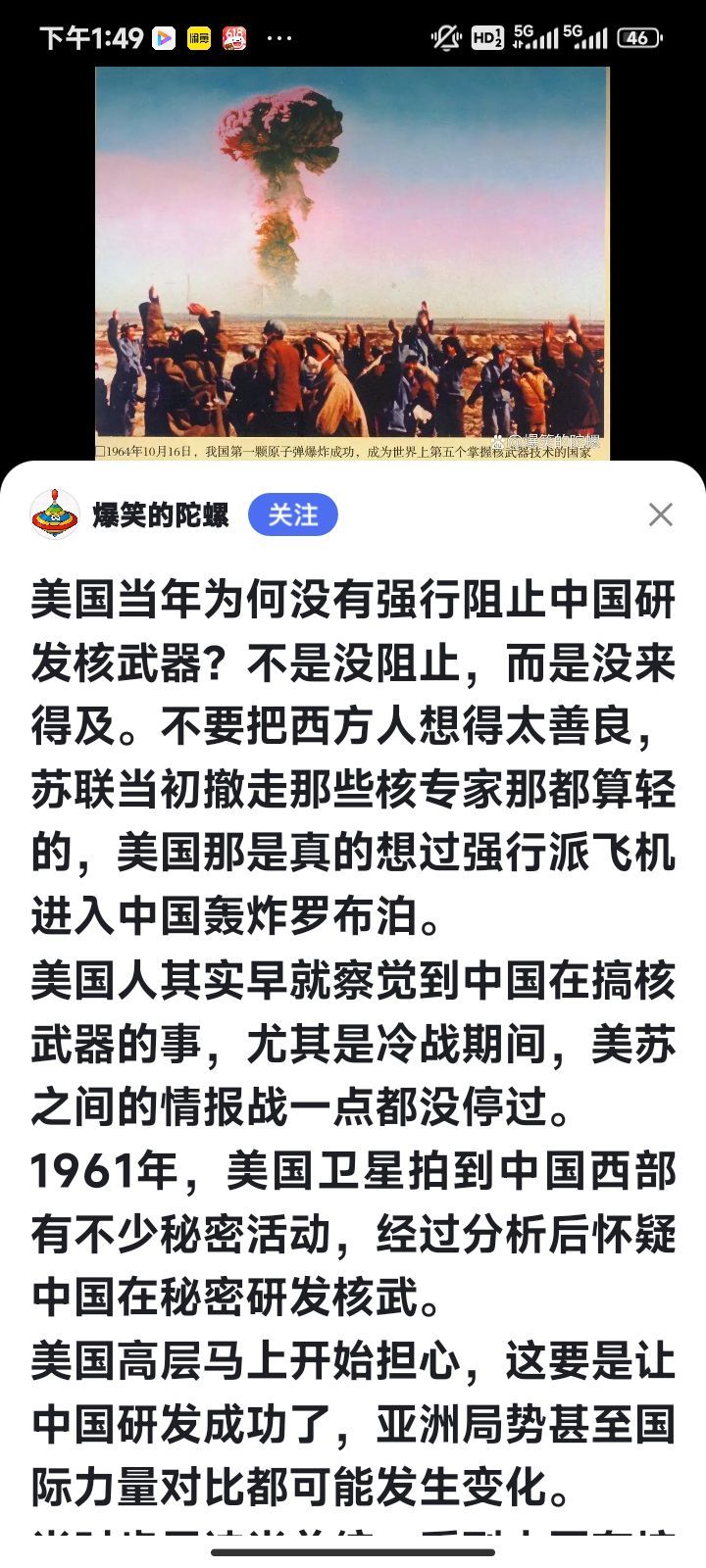Screen dimensions: 706x1568
Task: Open 爆笑的陀螺's profile avatar
Action: [x=55, y=514]
